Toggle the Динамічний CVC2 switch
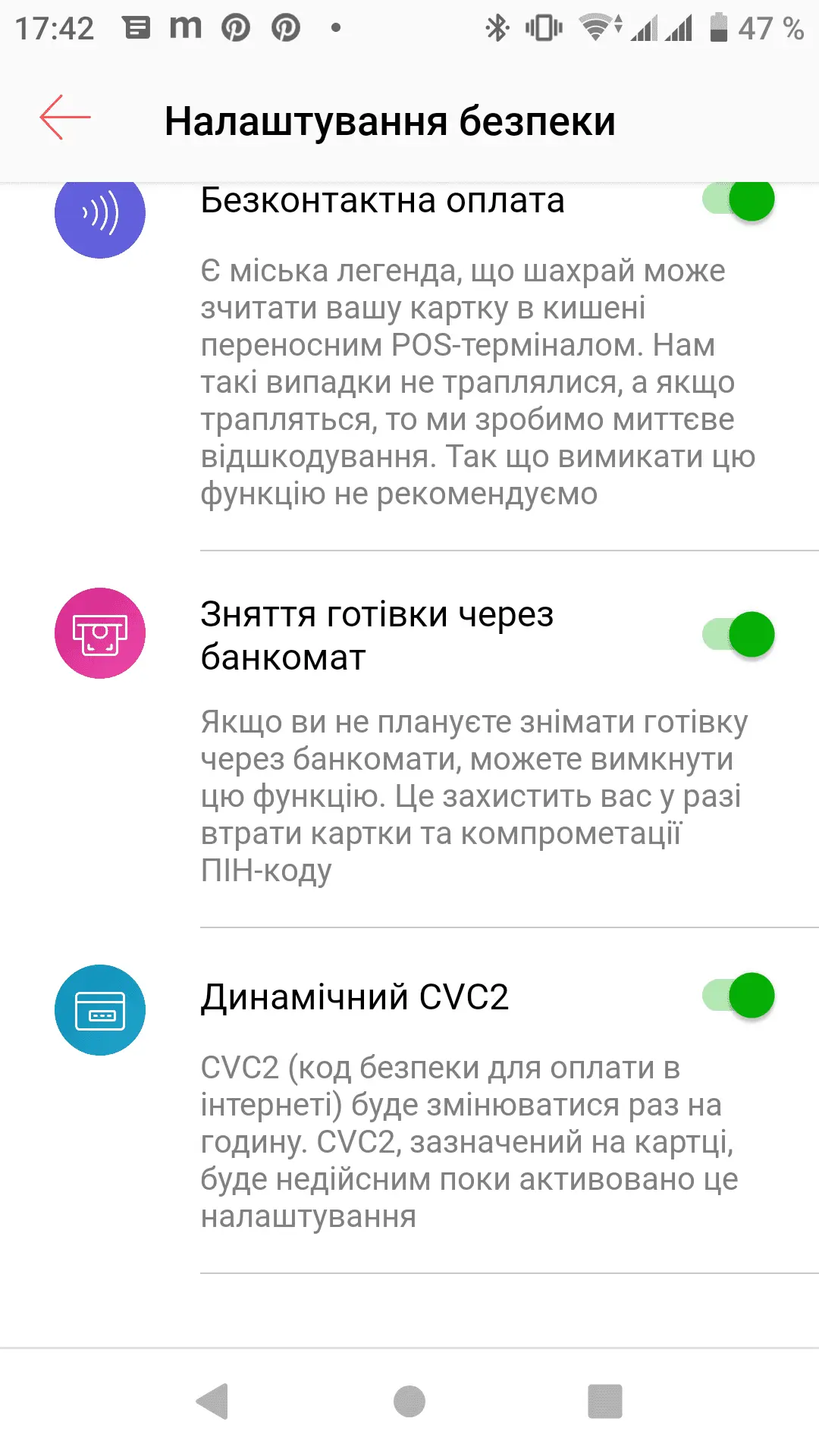The width and height of the screenshot is (819, 1456). (739, 996)
